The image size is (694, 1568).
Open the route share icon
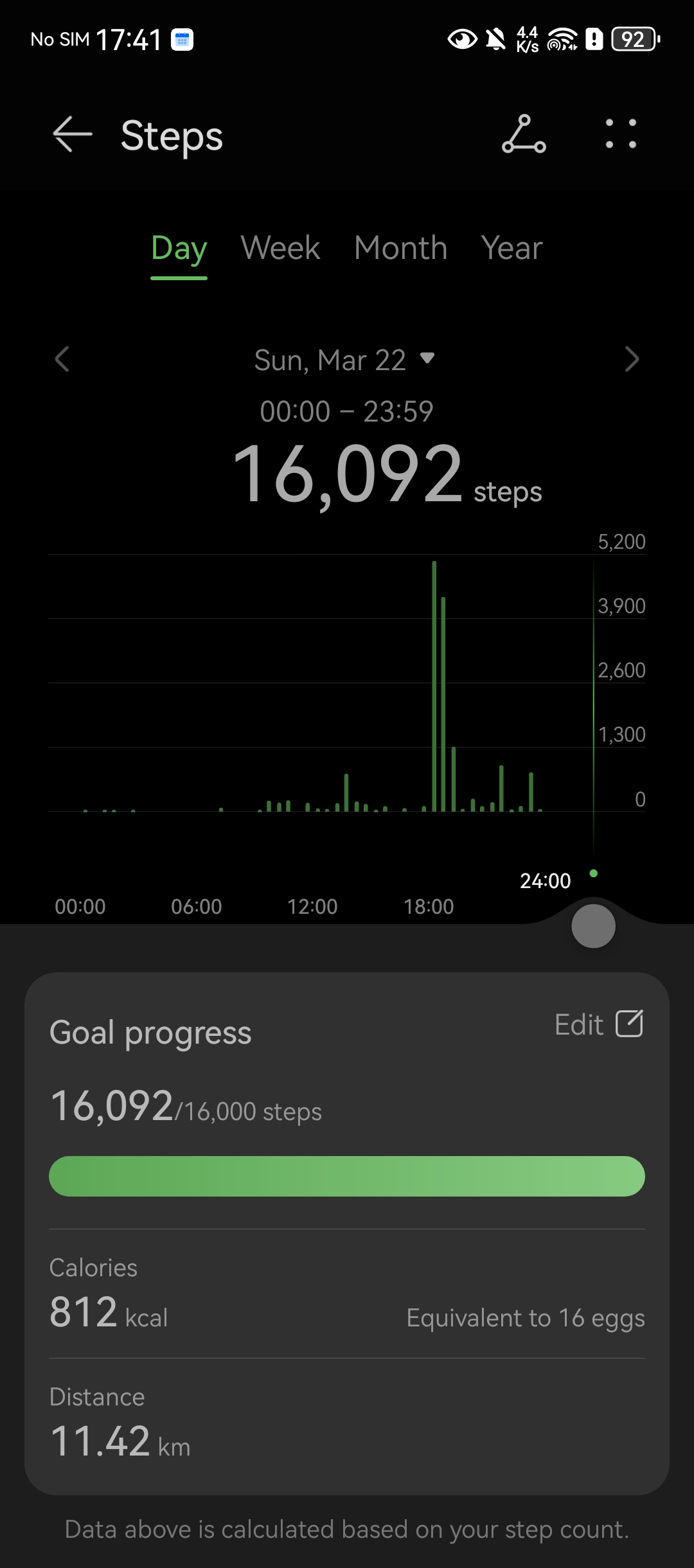(x=524, y=135)
